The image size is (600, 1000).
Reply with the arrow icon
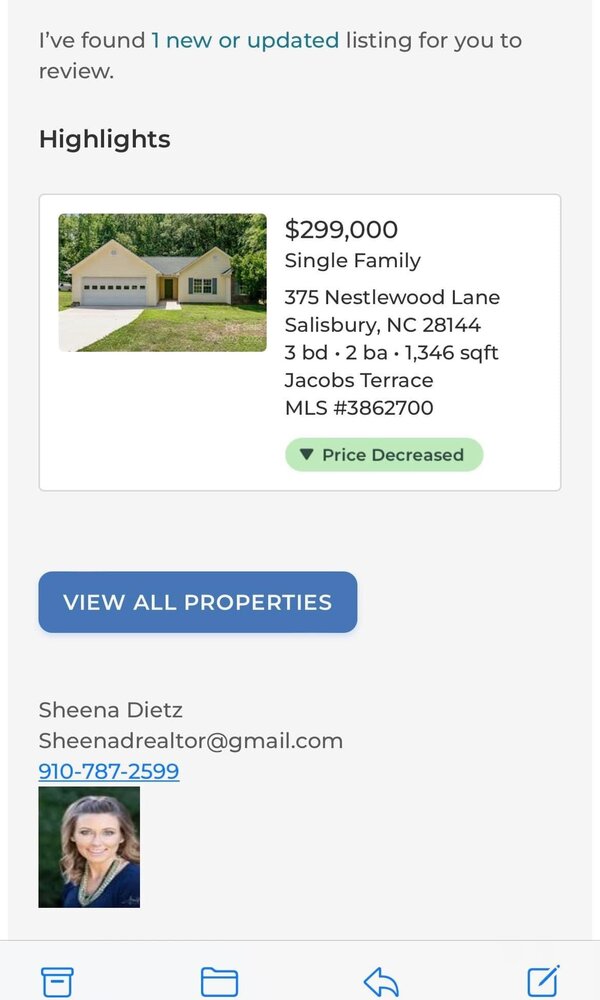(381, 981)
